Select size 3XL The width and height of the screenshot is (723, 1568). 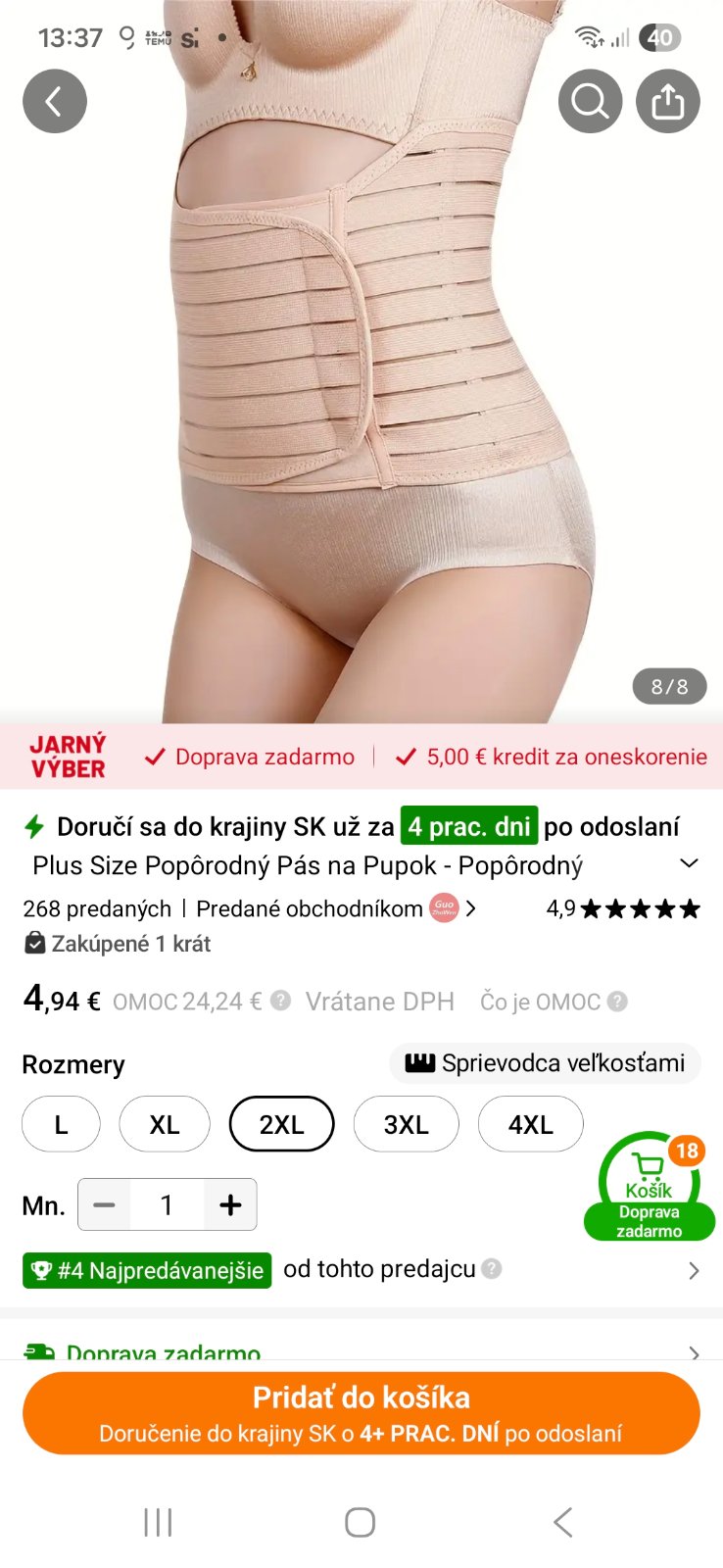406,1124
